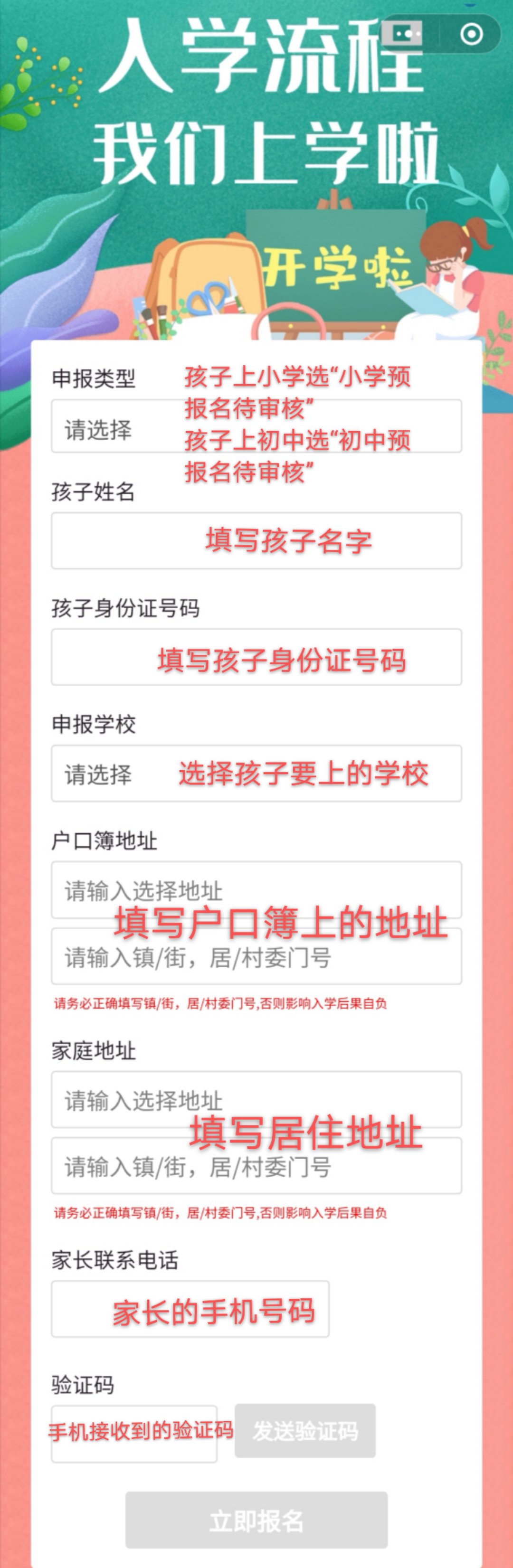Open the 申报类型 dropdown
Image resolution: width=513 pixels, height=1568 pixels.
pyautogui.click(x=256, y=426)
